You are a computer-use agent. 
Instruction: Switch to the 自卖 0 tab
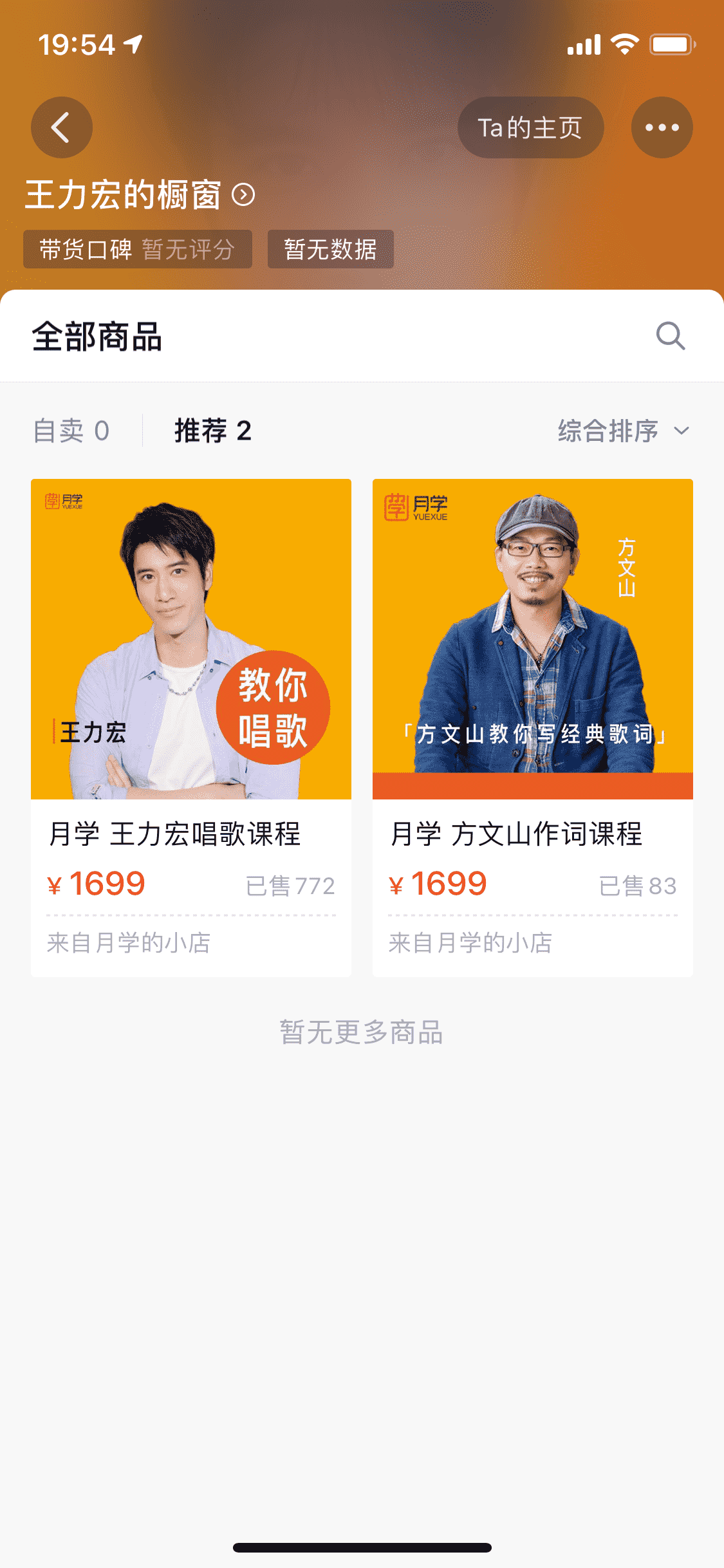coord(71,431)
